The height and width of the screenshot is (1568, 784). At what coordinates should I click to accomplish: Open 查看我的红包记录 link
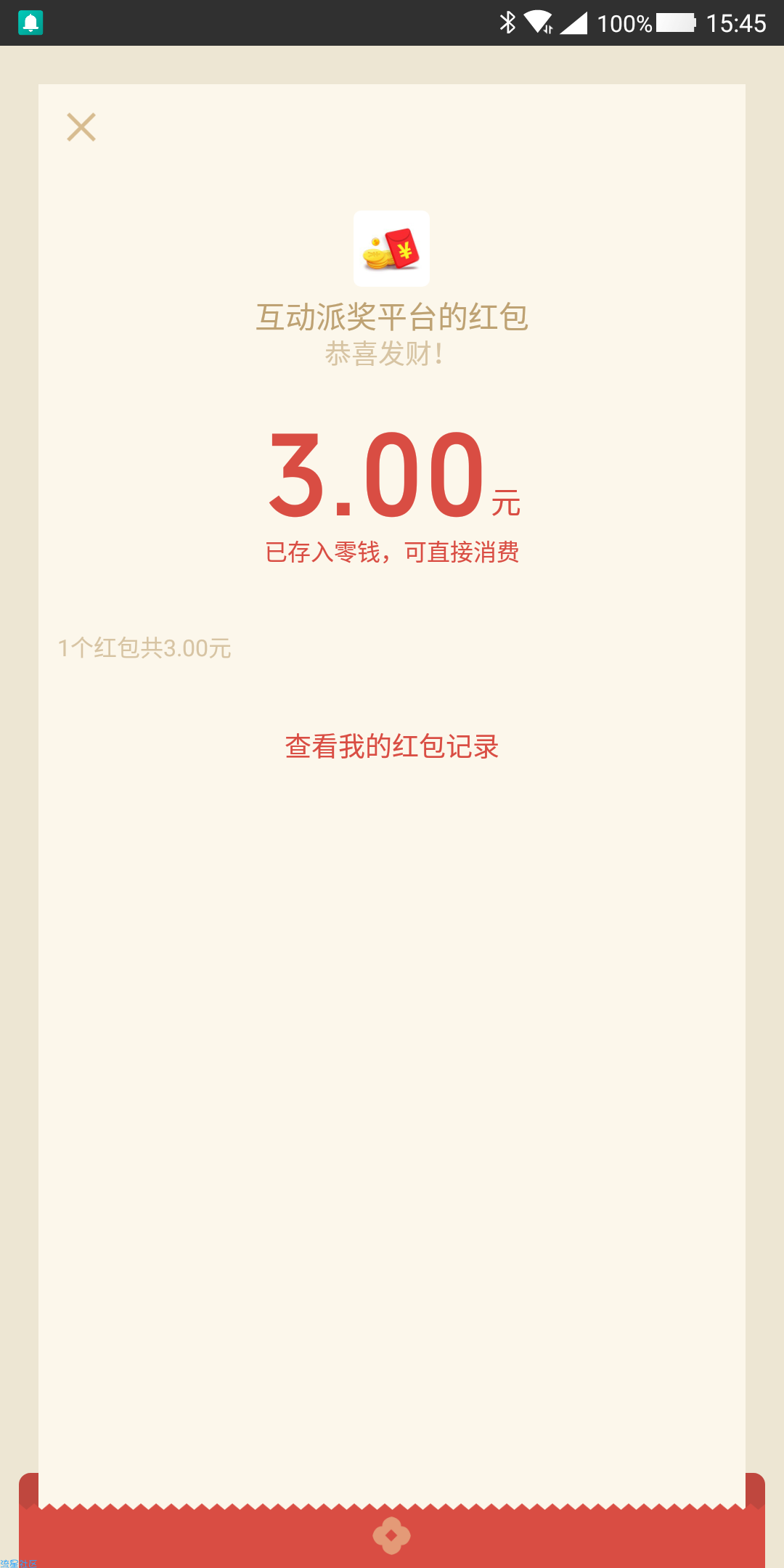[x=392, y=746]
